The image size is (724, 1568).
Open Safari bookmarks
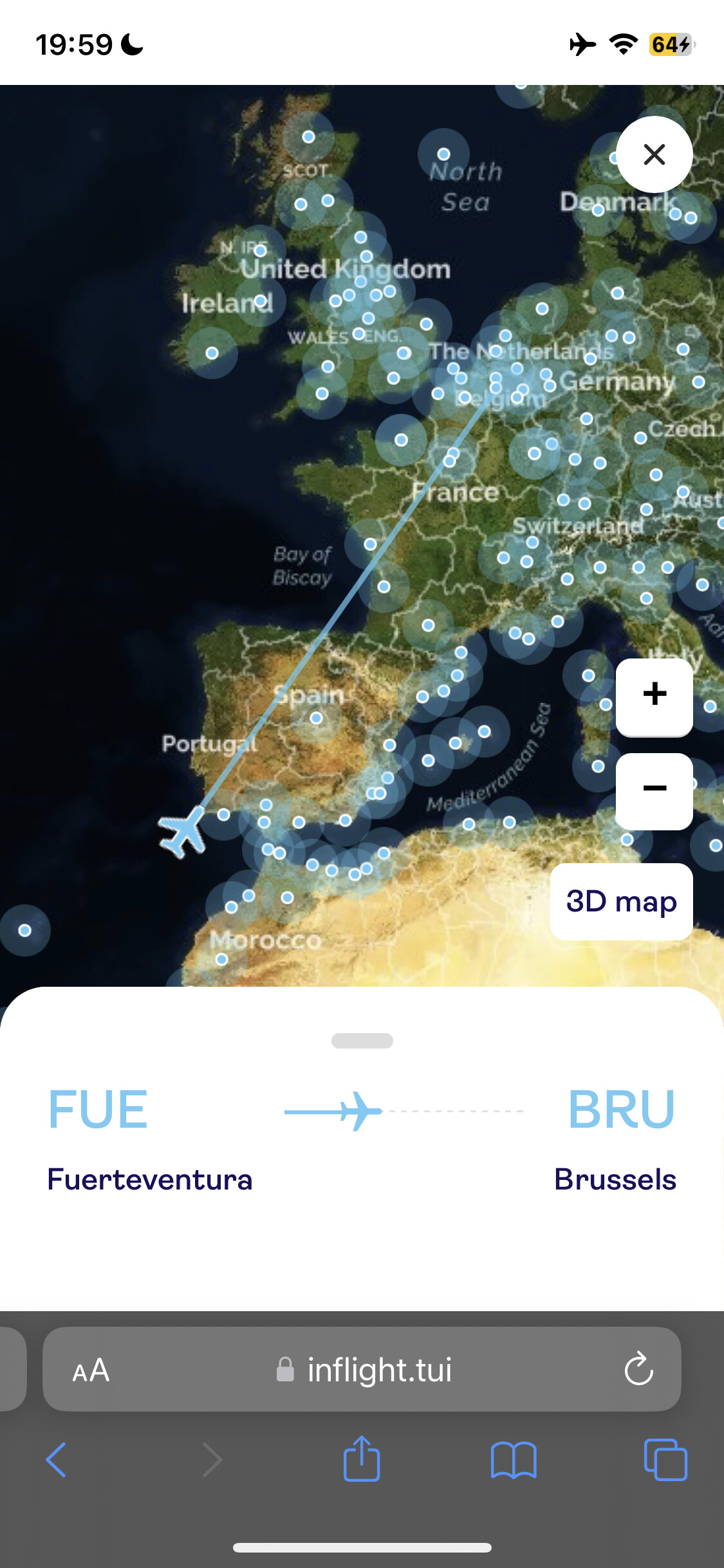click(514, 1460)
